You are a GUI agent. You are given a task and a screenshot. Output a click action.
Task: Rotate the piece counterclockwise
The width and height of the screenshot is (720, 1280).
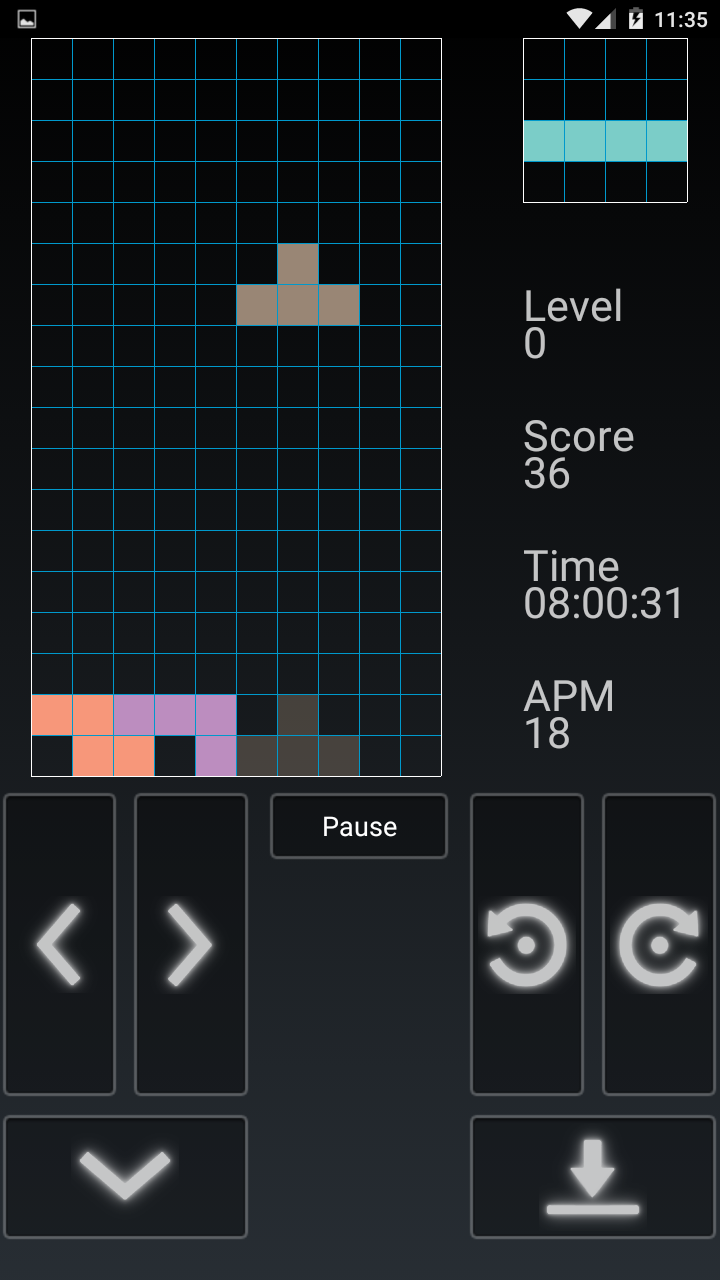point(527,944)
